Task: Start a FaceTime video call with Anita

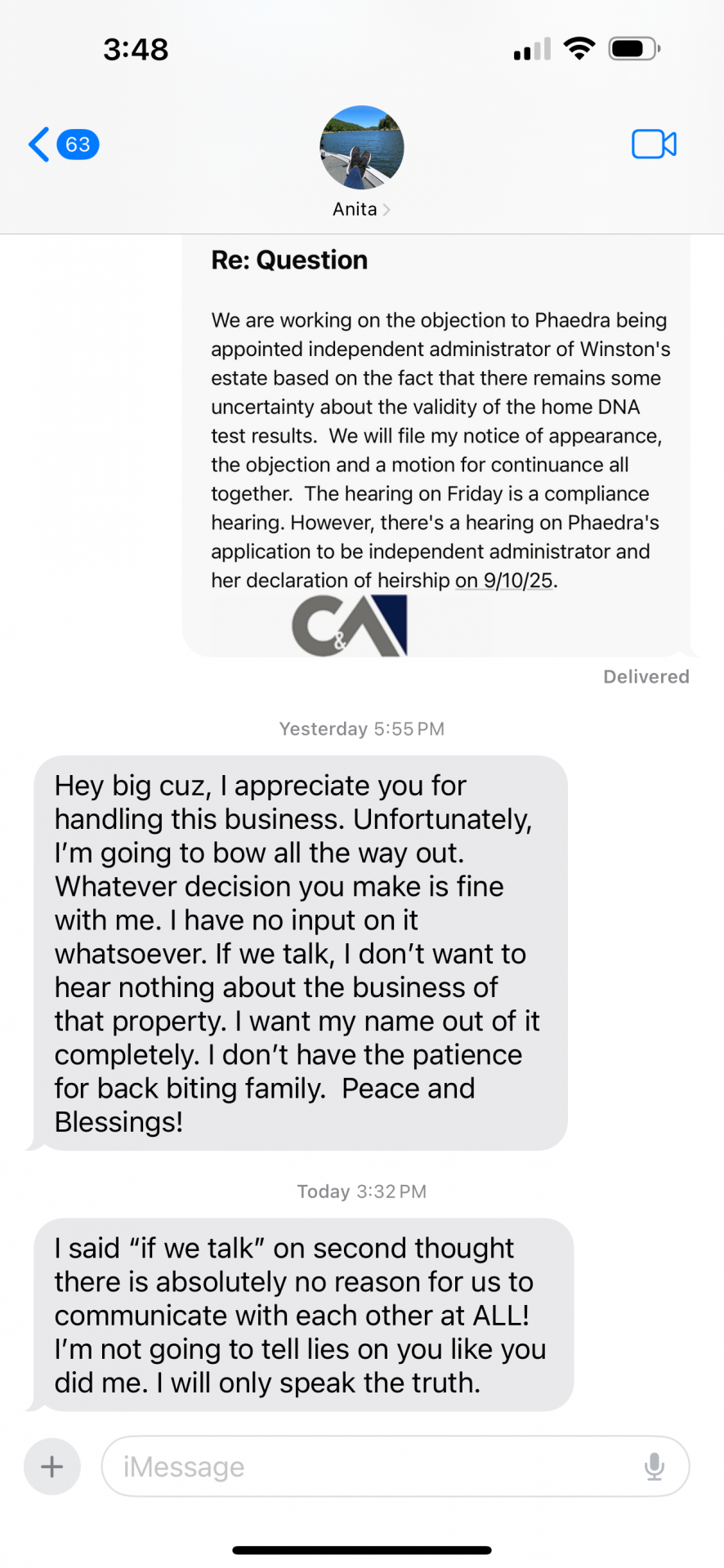Action: pos(654,145)
